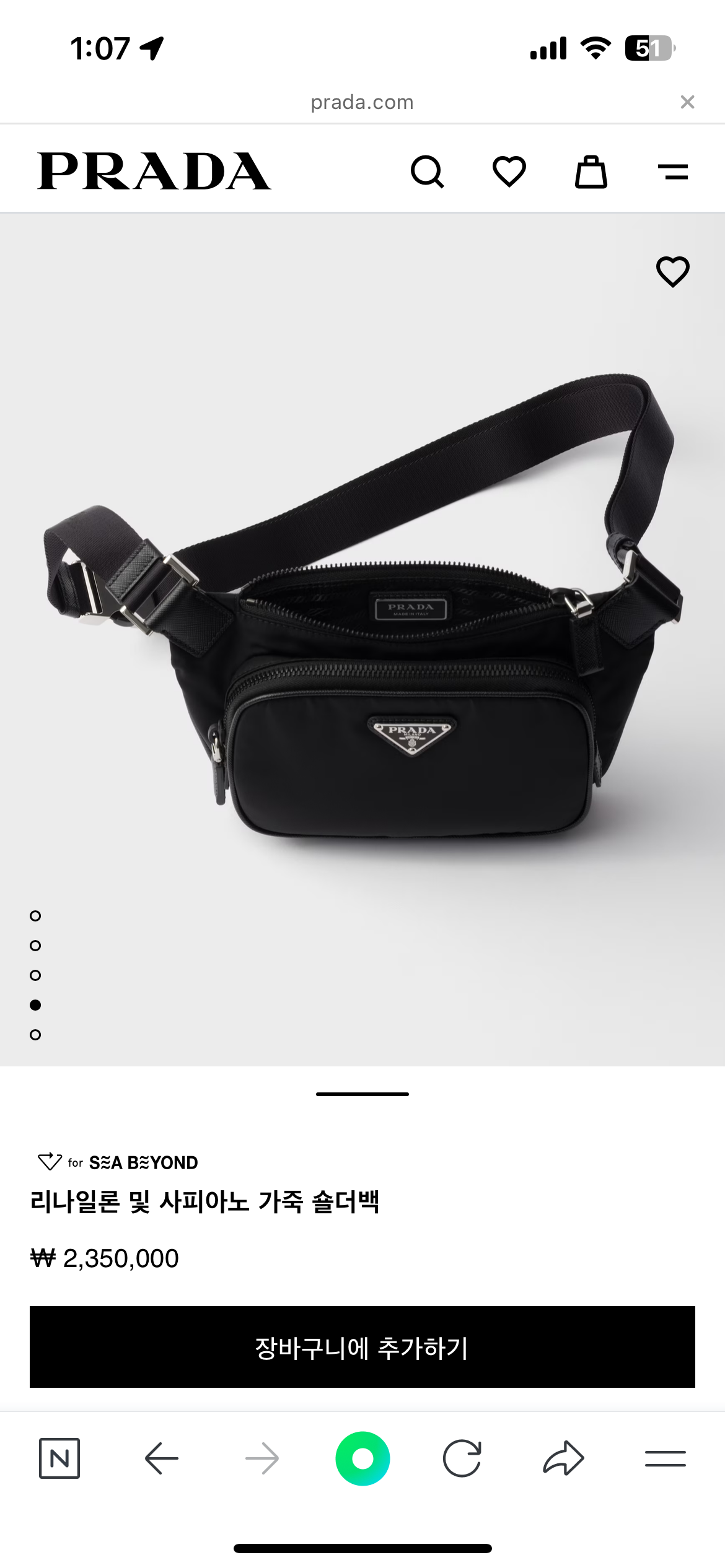Go back to previous page
Viewport: 725px width, 1568px height.
162,1458
